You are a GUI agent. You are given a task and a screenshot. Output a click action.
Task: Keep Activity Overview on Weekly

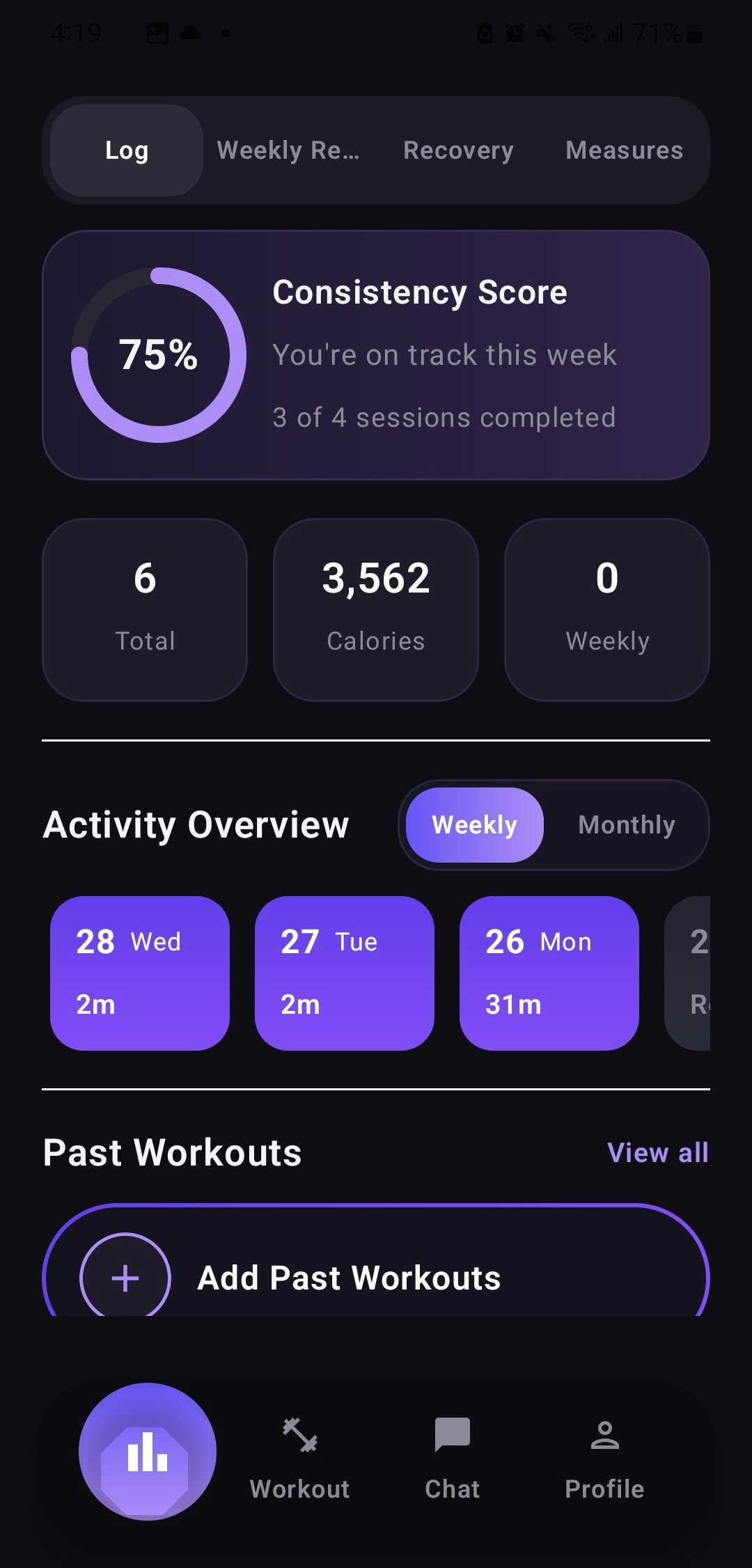pyautogui.click(x=473, y=824)
